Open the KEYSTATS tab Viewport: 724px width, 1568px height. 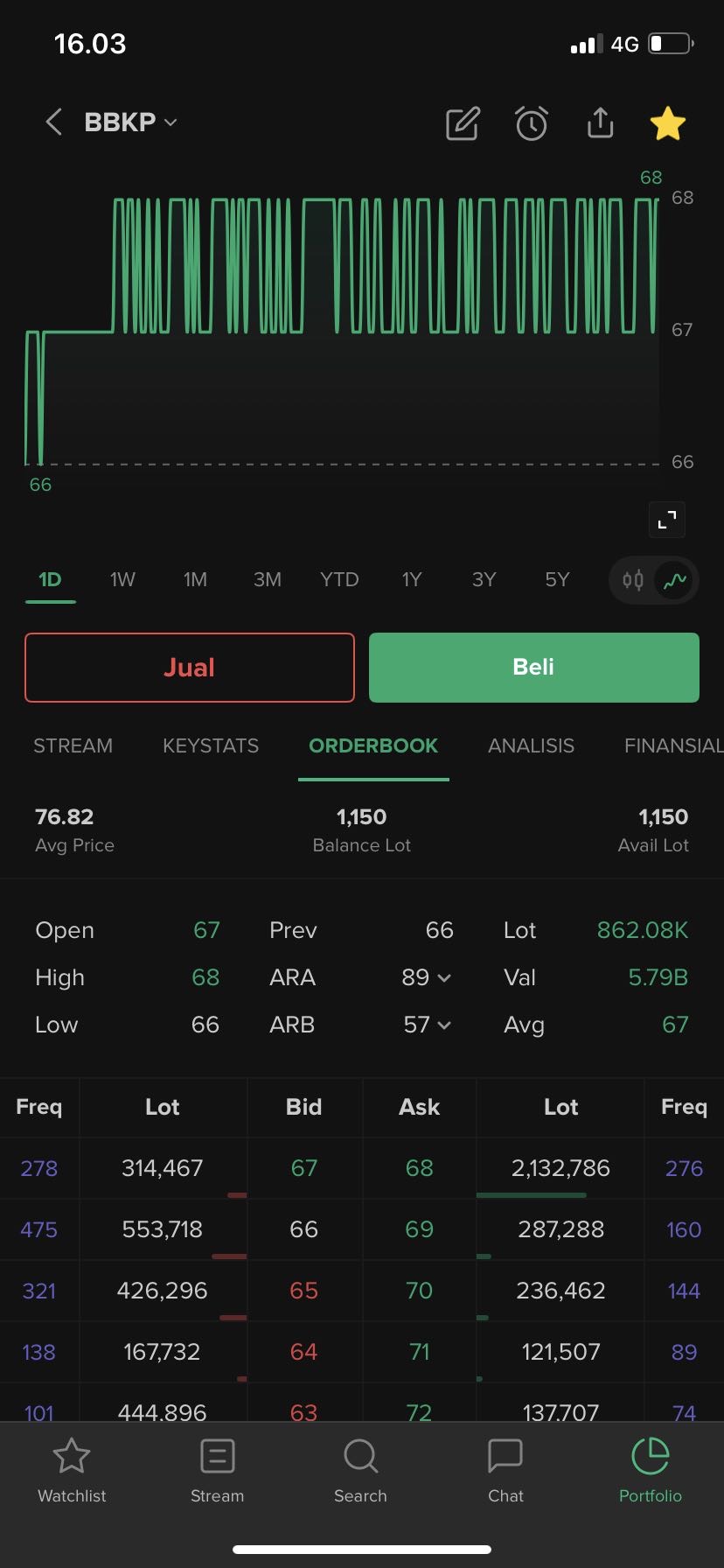pyautogui.click(x=211, y=745)
